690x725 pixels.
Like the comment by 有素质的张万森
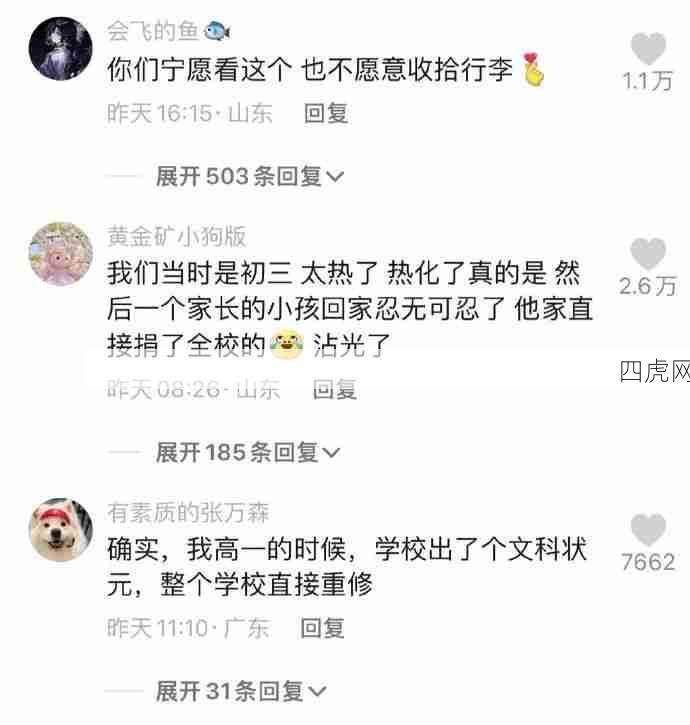[x=648, y=530]
